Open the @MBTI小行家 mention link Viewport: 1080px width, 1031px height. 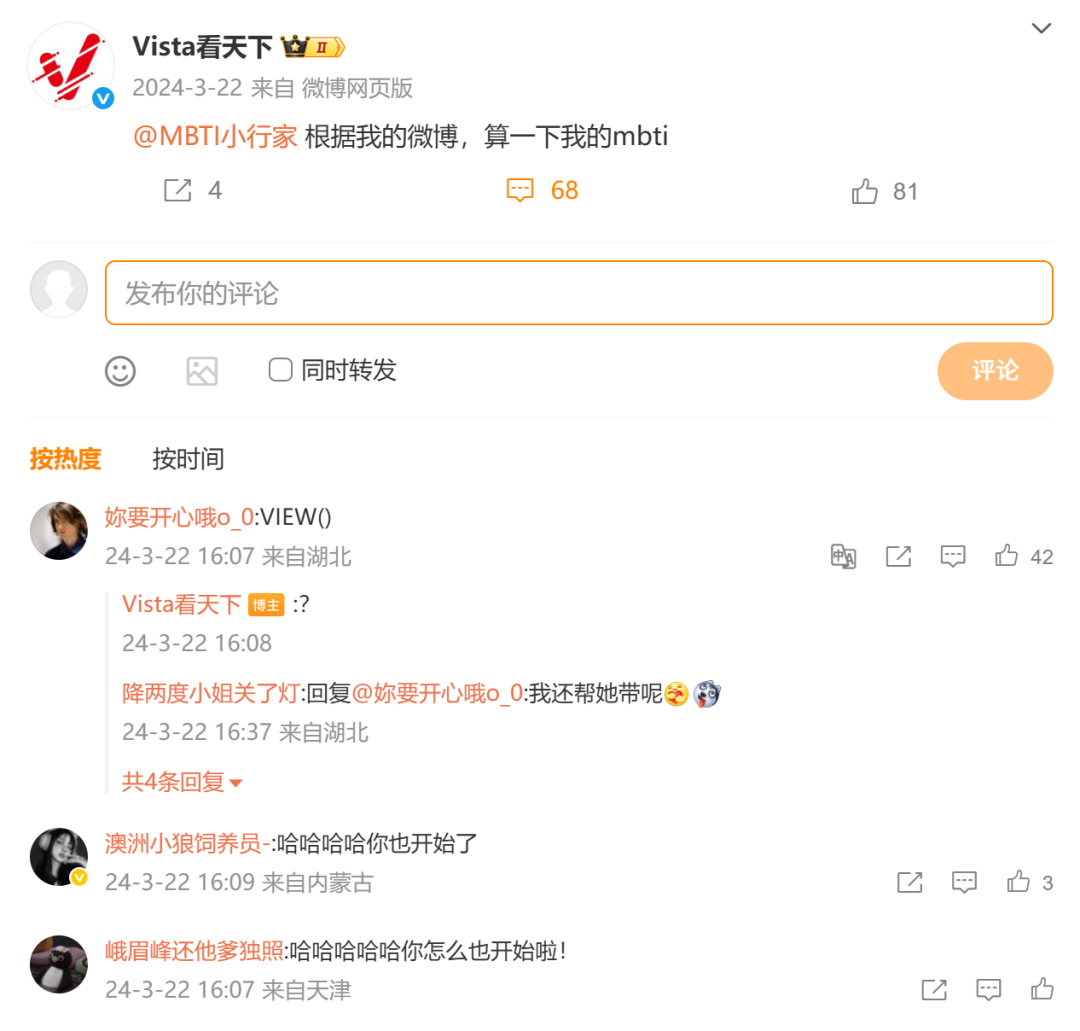215,137
